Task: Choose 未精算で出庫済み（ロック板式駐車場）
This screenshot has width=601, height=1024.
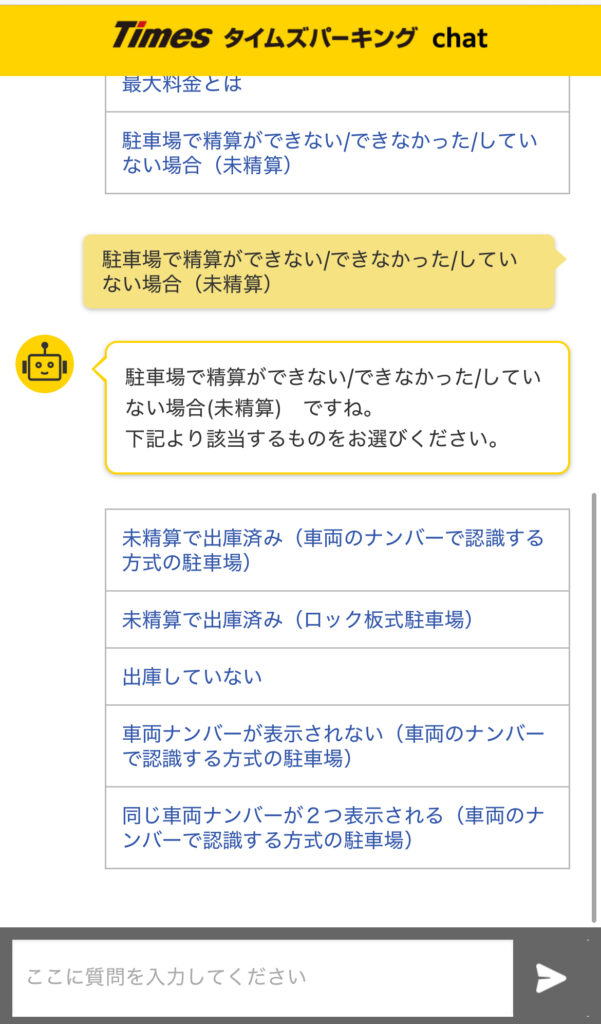Action: pyautogui.click(x=337, y=620)
